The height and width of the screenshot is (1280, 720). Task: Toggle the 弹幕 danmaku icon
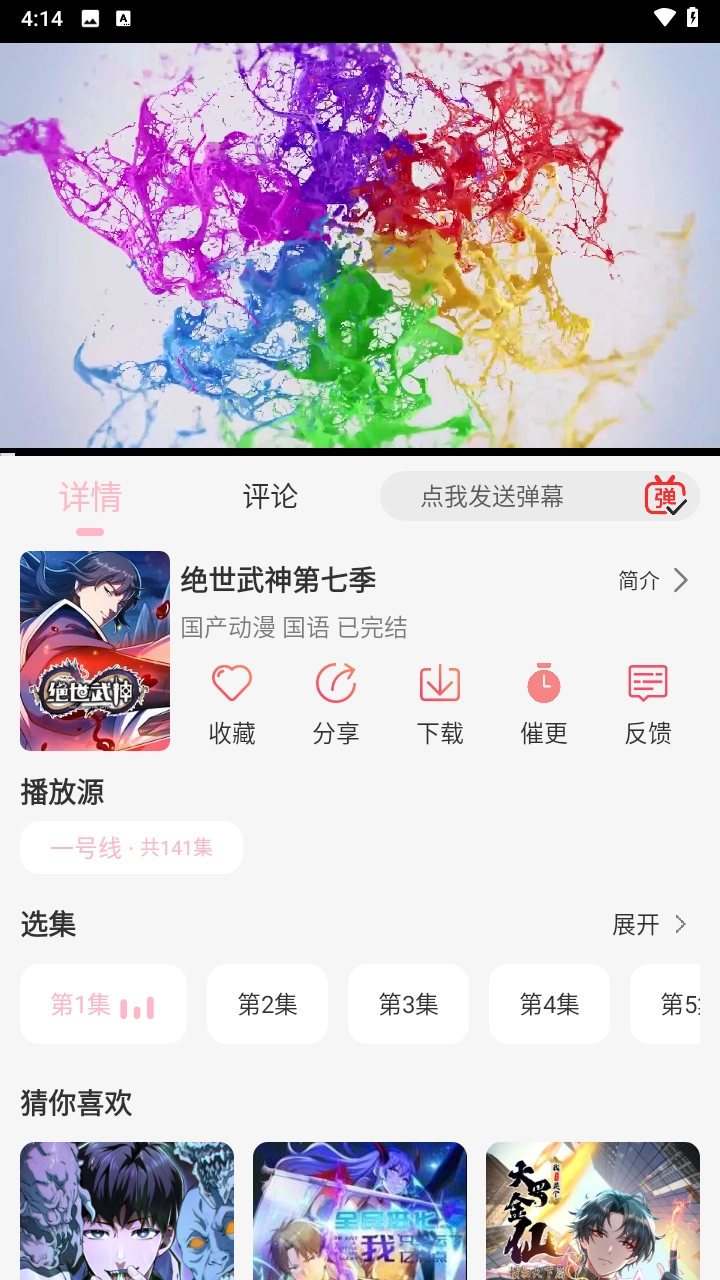point(665,496)
